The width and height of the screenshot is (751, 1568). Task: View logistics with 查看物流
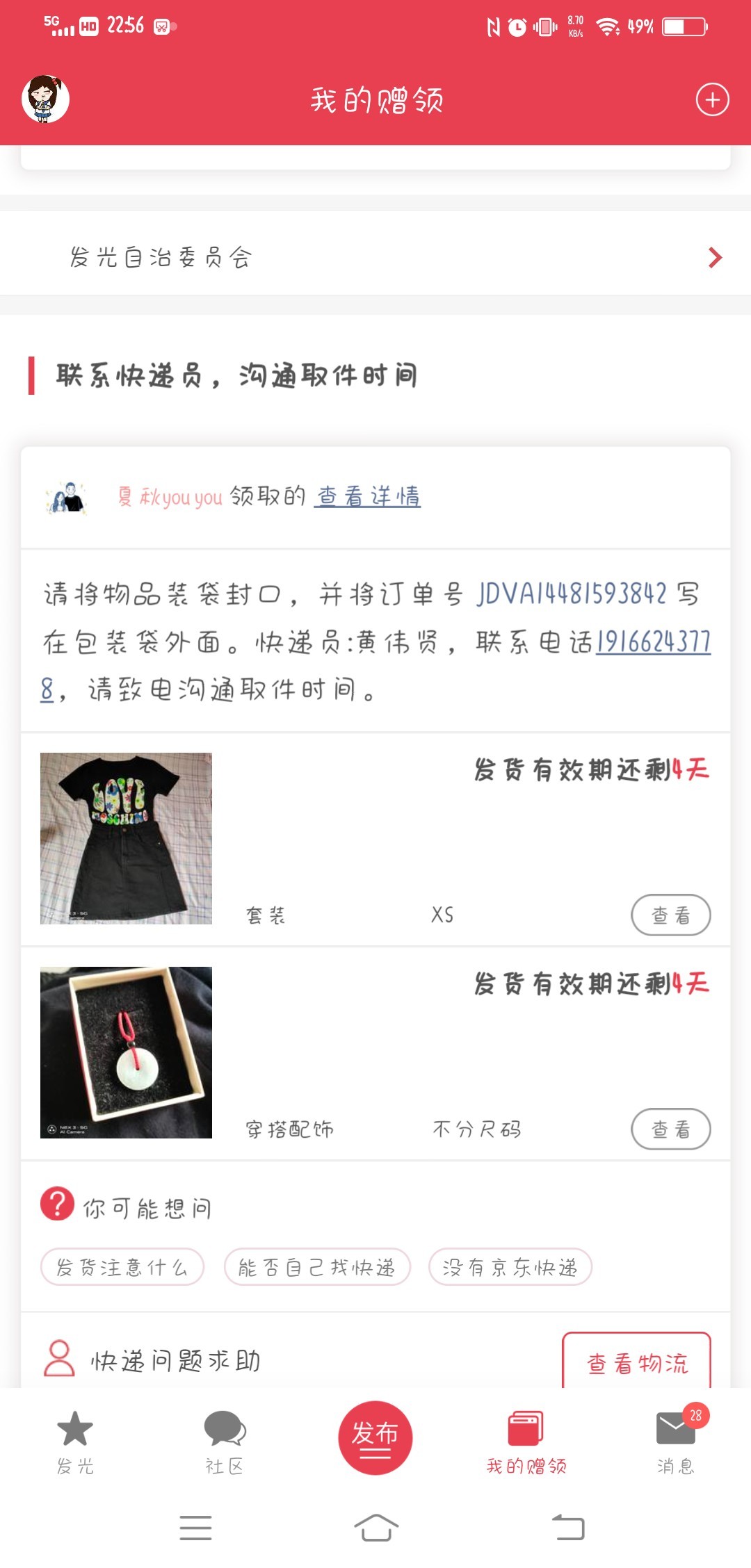point(636,1363)
